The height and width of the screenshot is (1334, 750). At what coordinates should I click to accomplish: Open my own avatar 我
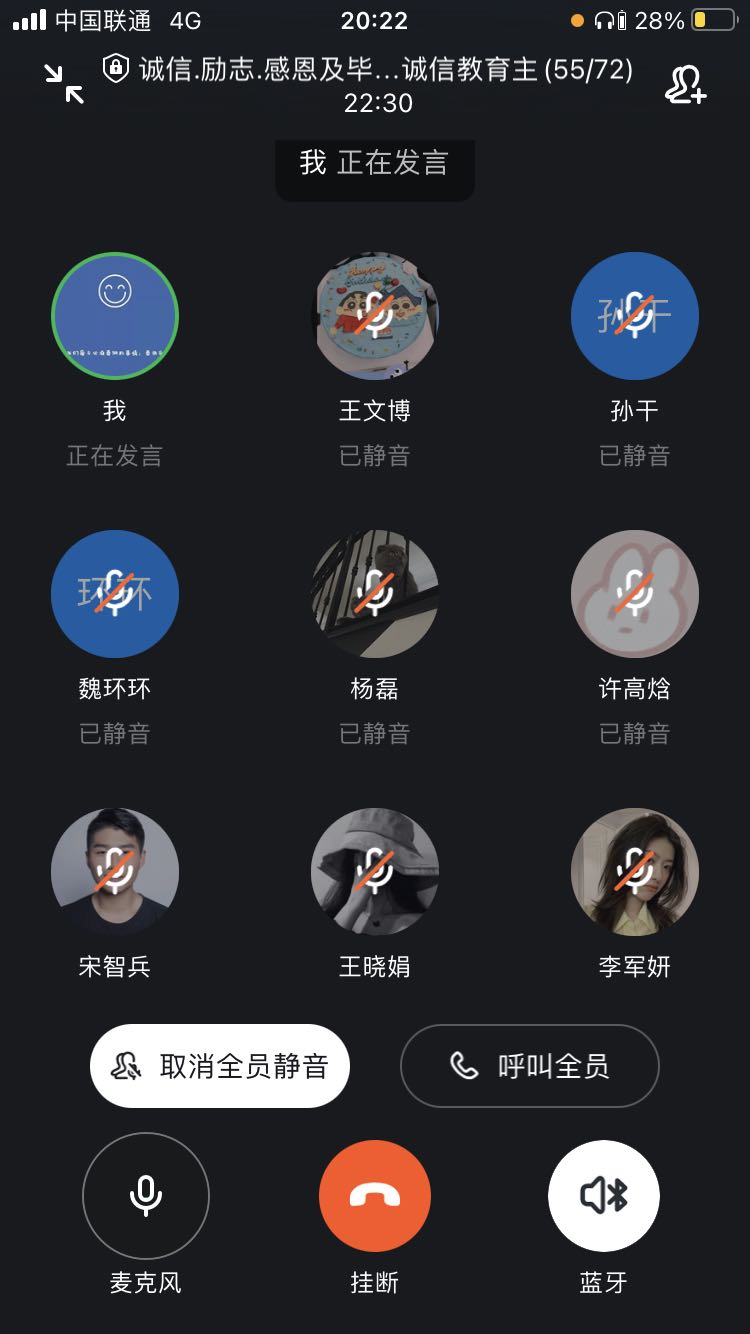115,316
